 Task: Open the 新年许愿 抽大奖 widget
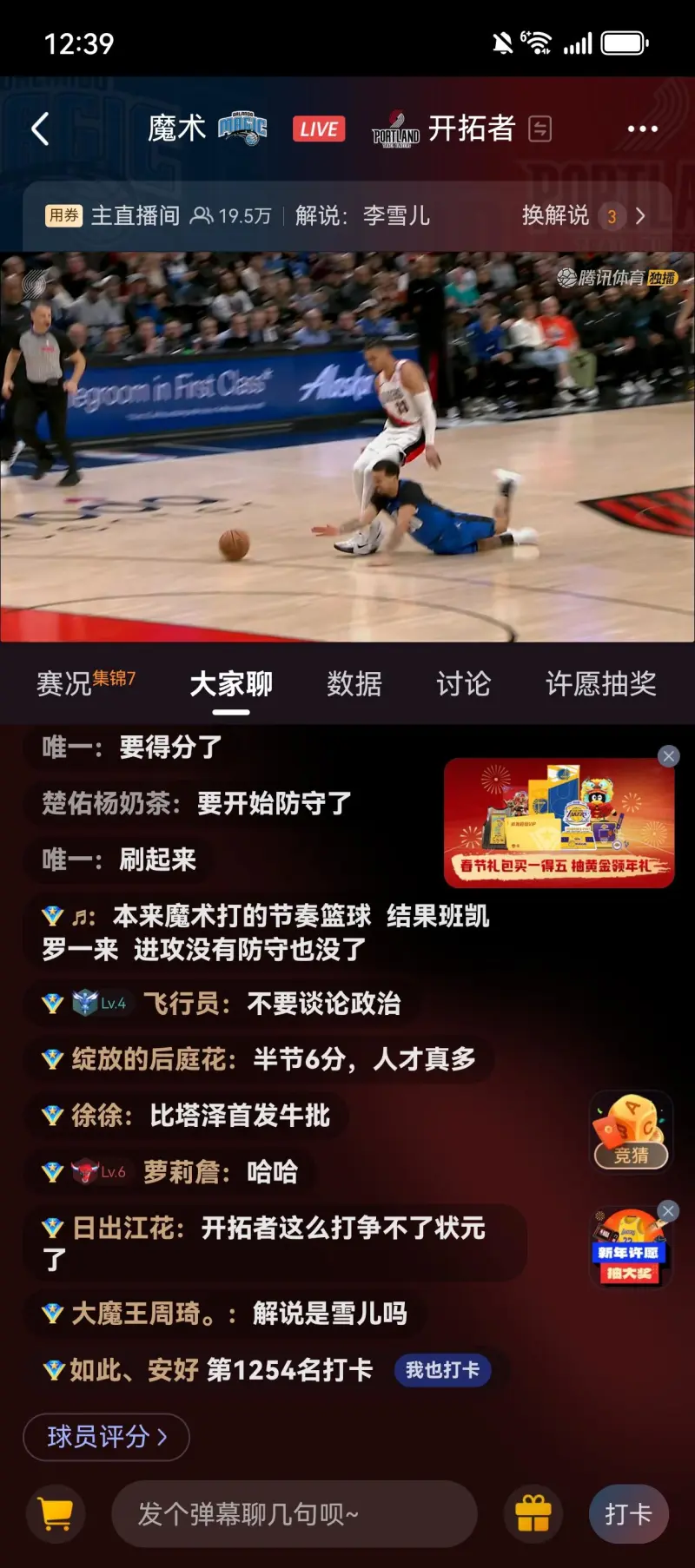[627, 1252]
